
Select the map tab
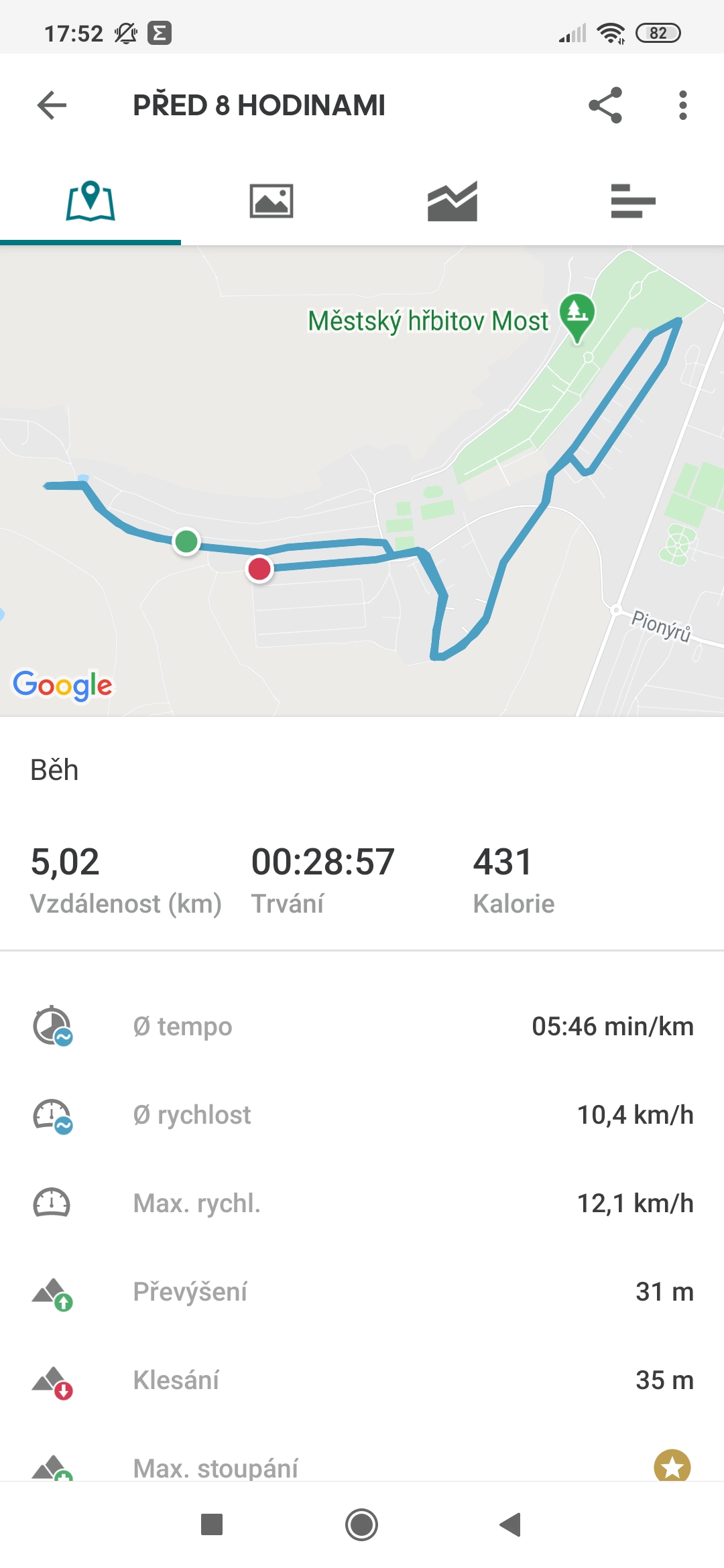coord(90,200)
